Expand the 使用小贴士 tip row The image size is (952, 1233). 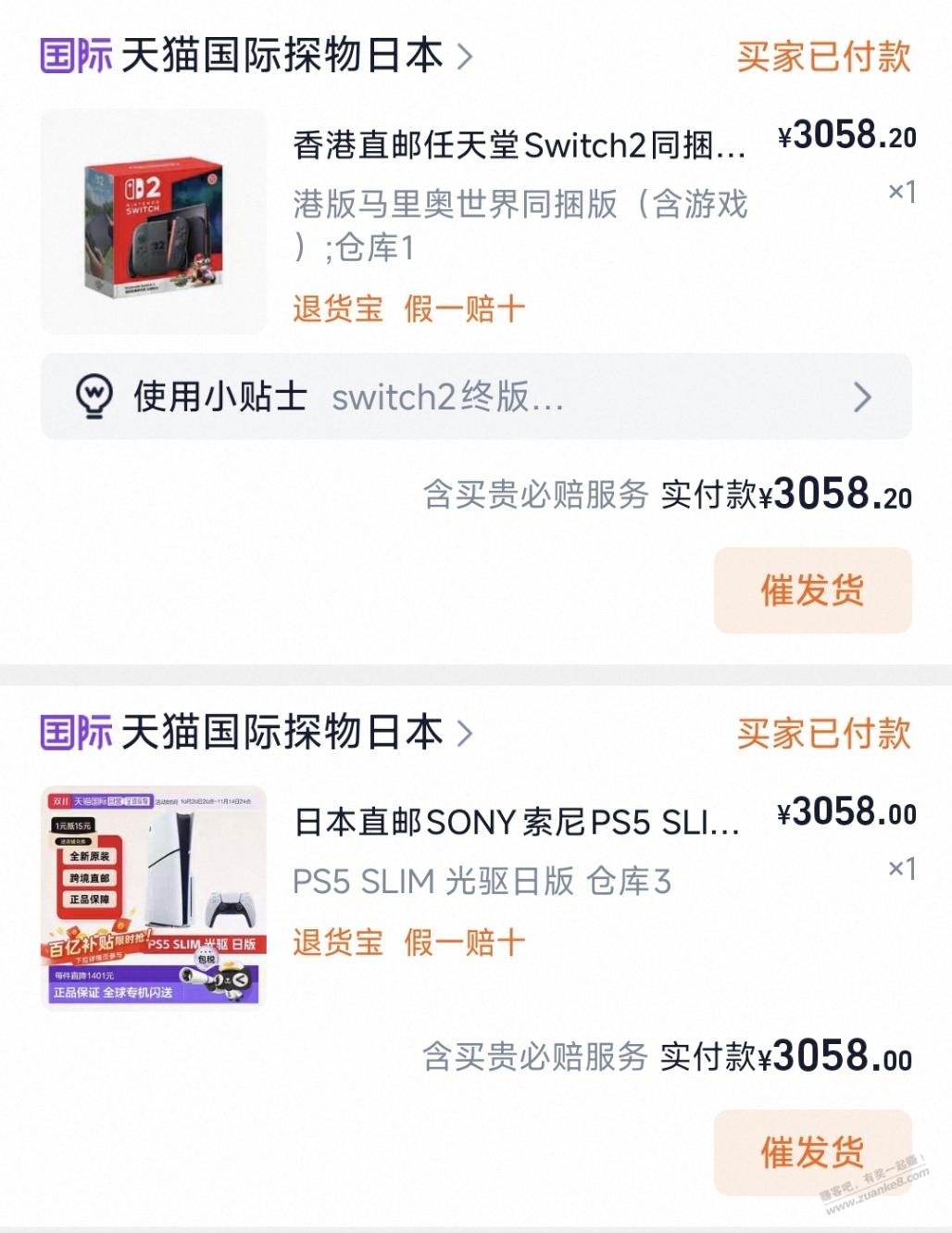pos(476,397)
